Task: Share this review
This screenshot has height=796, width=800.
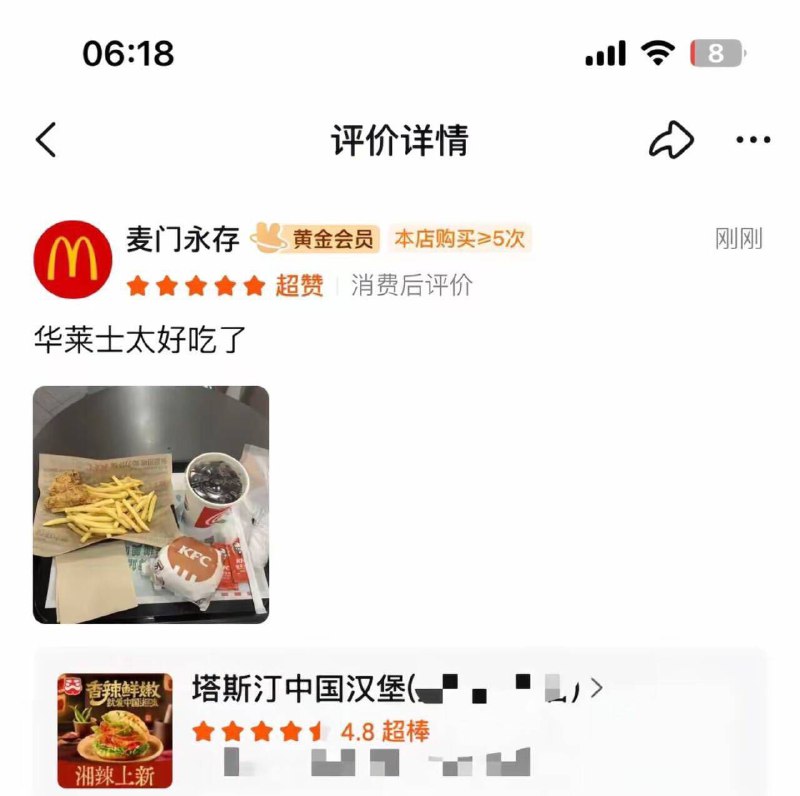Action: [x=670, y=141]
